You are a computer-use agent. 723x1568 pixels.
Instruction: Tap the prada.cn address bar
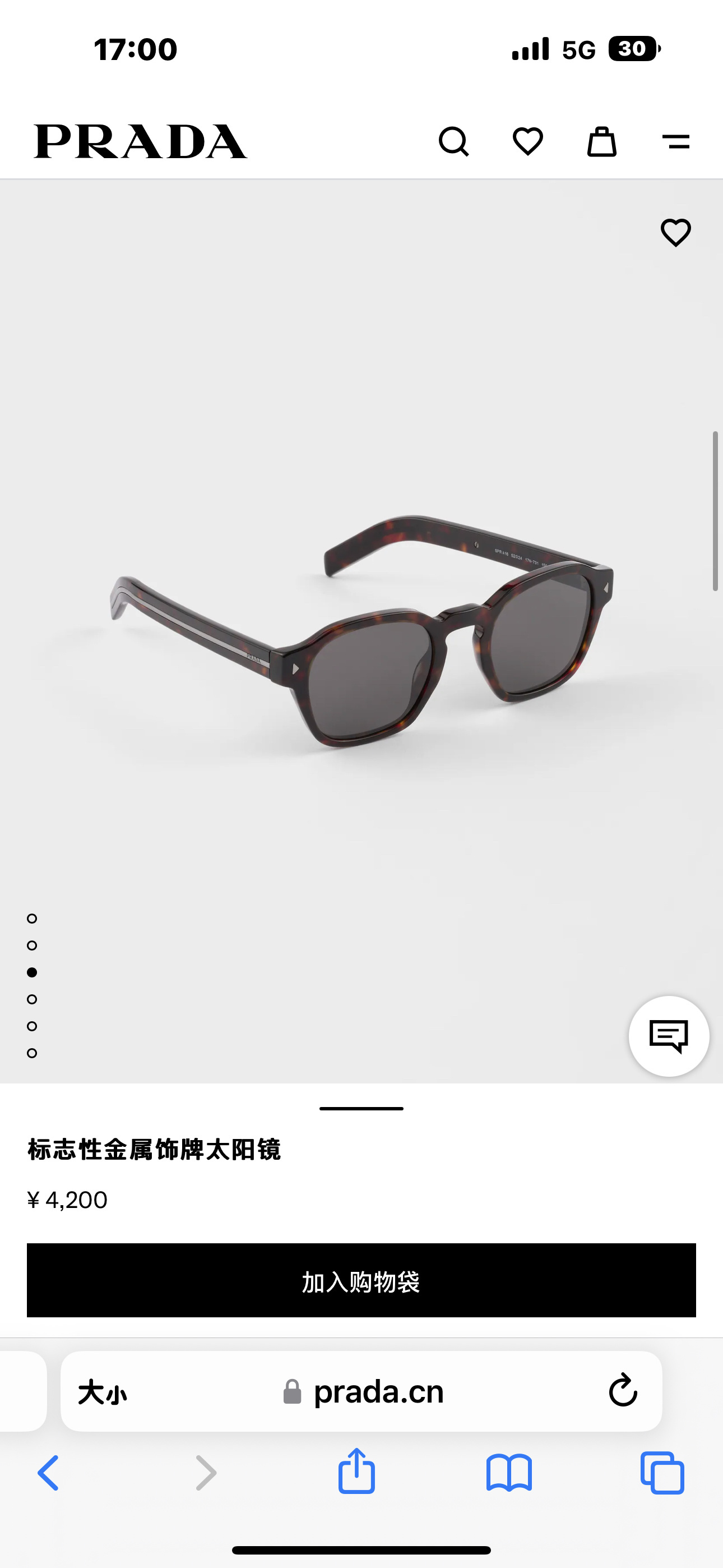click(x=377, y=1392)
